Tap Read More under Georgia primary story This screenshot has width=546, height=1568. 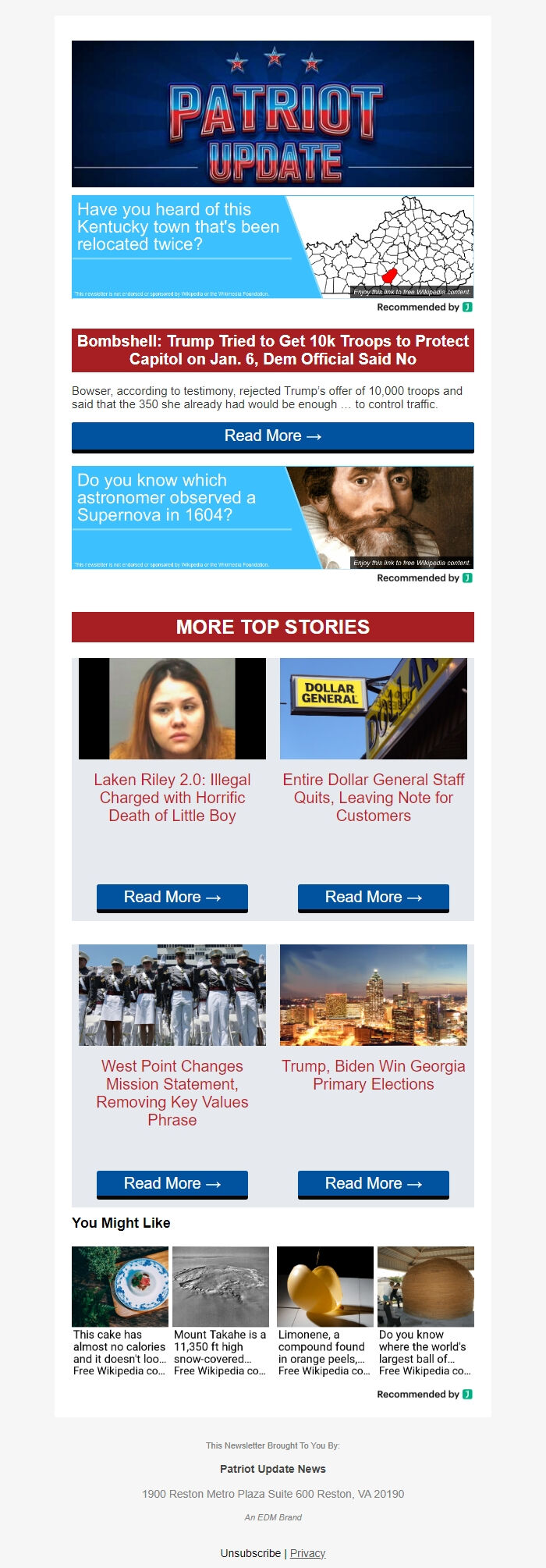click(x=374, y=1184)
